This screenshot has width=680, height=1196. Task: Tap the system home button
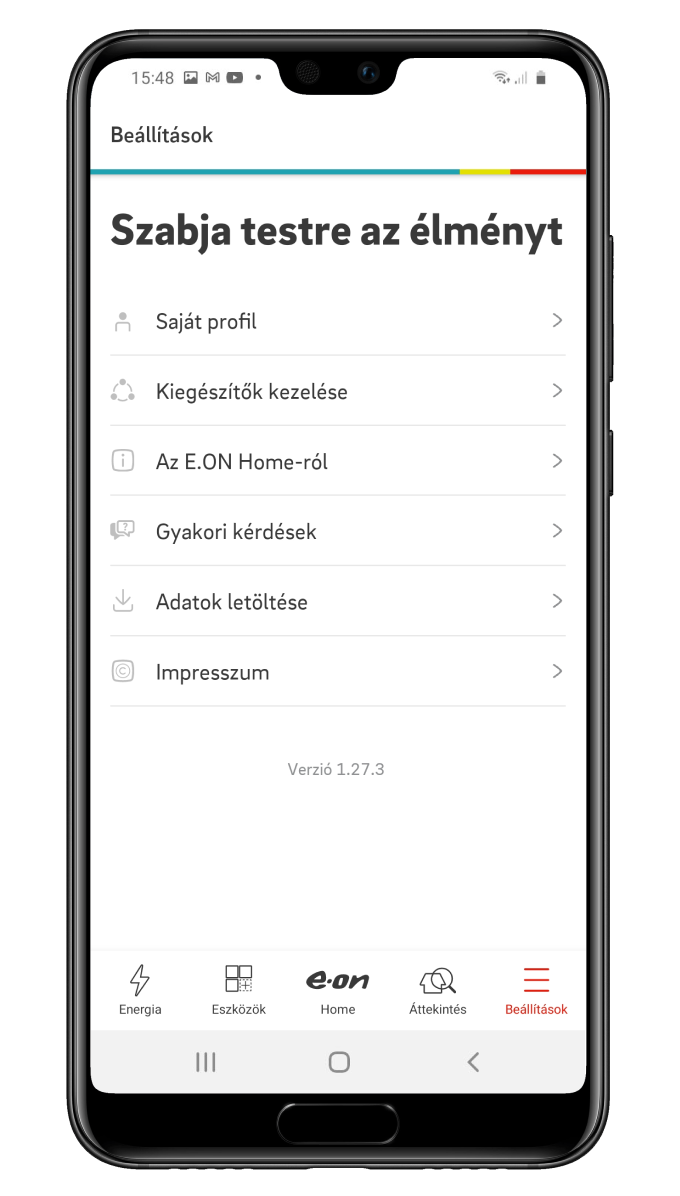(x=339, y=1062)
